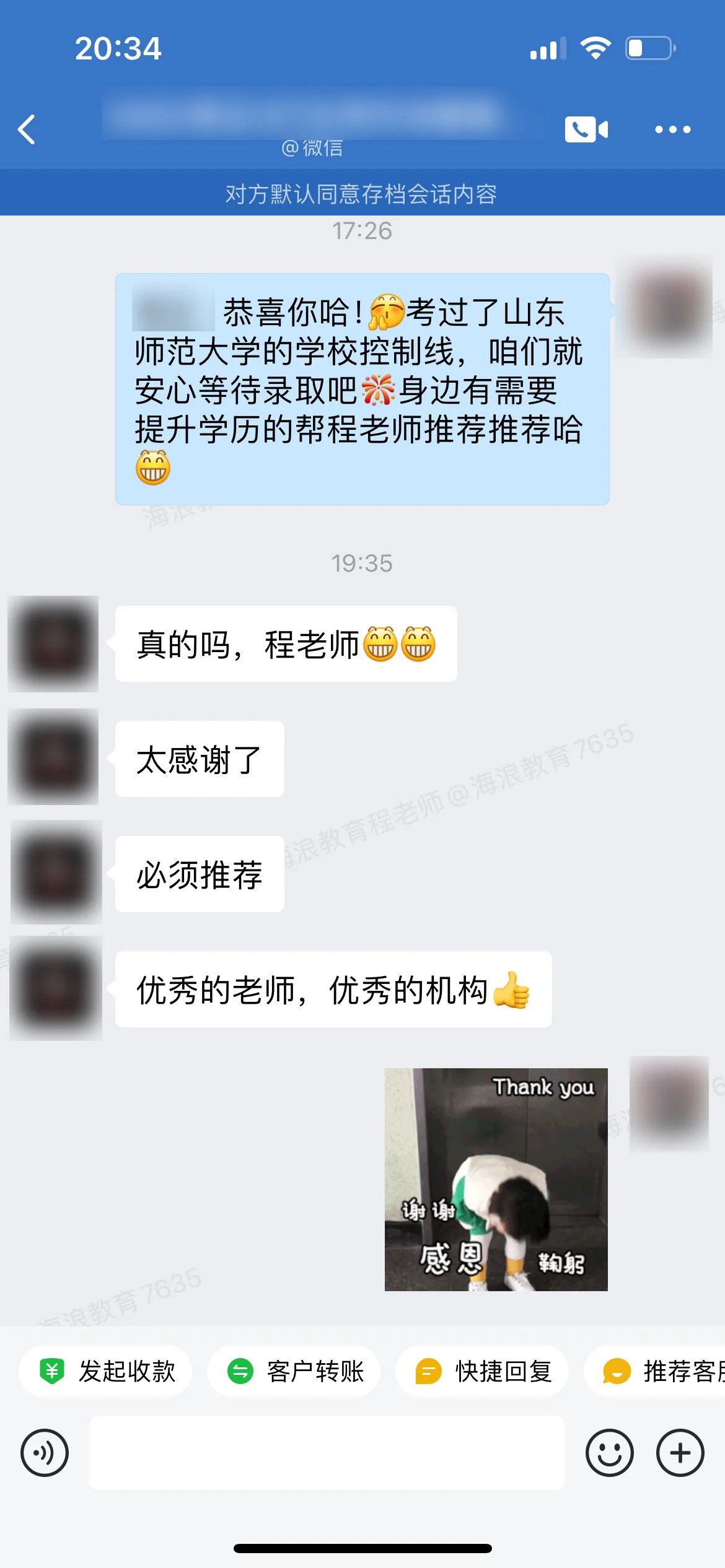Start a voice or video call
Image resolution: width=725 pixels, height=1568 pixels.
pos(586,129)
